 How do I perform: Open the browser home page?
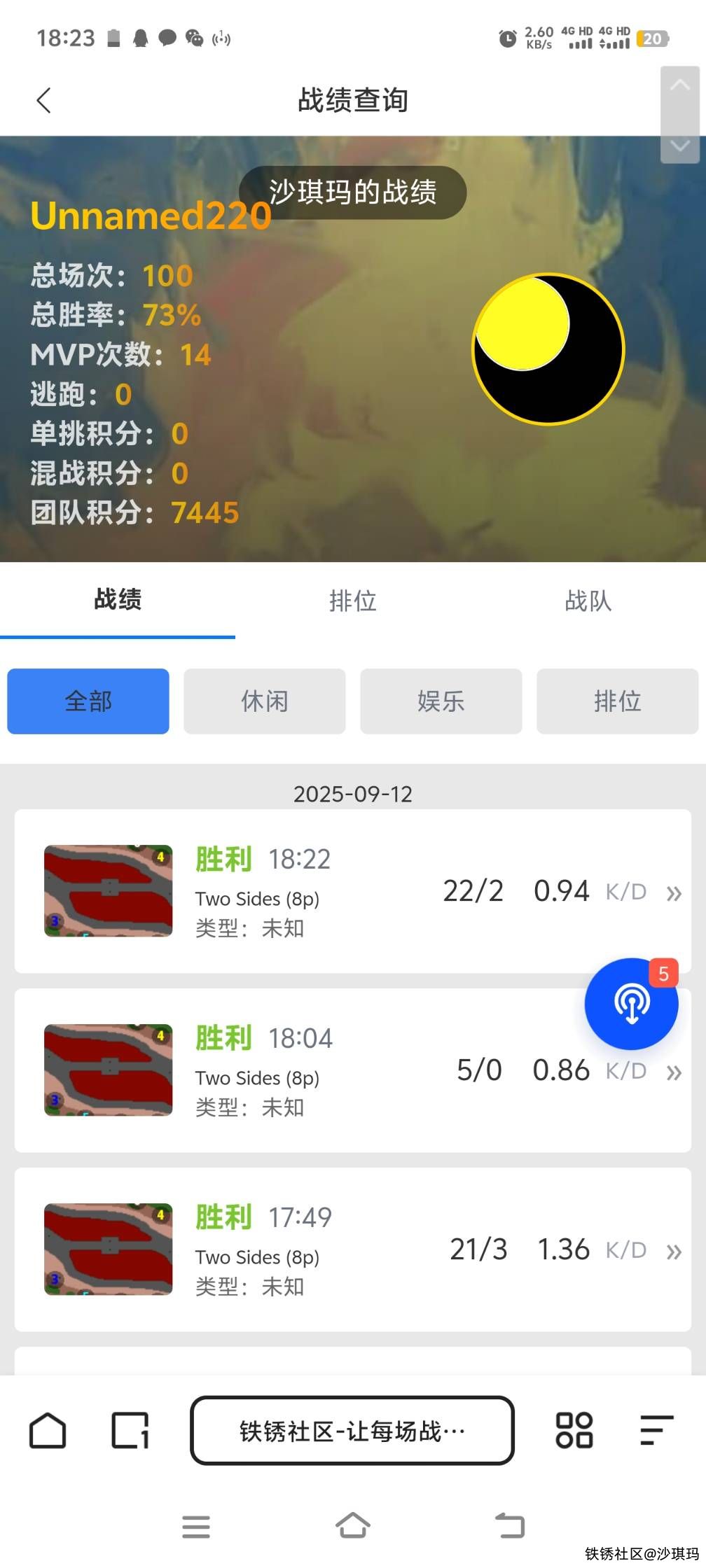click(x=48, y=1430)
